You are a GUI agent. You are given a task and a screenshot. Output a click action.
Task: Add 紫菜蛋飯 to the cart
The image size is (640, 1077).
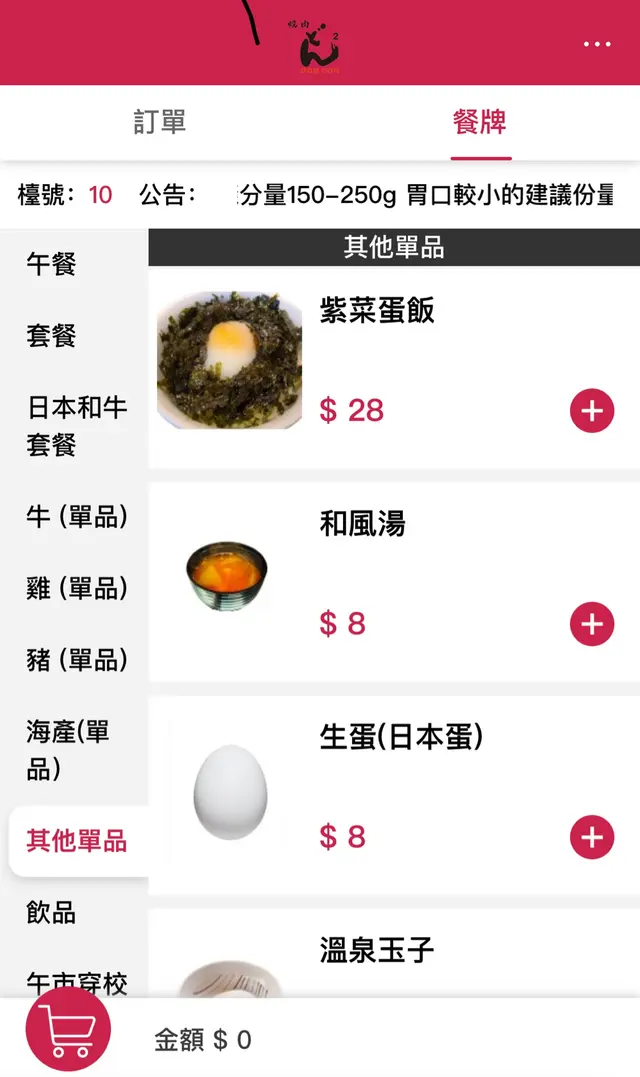(x=592, y=411)
